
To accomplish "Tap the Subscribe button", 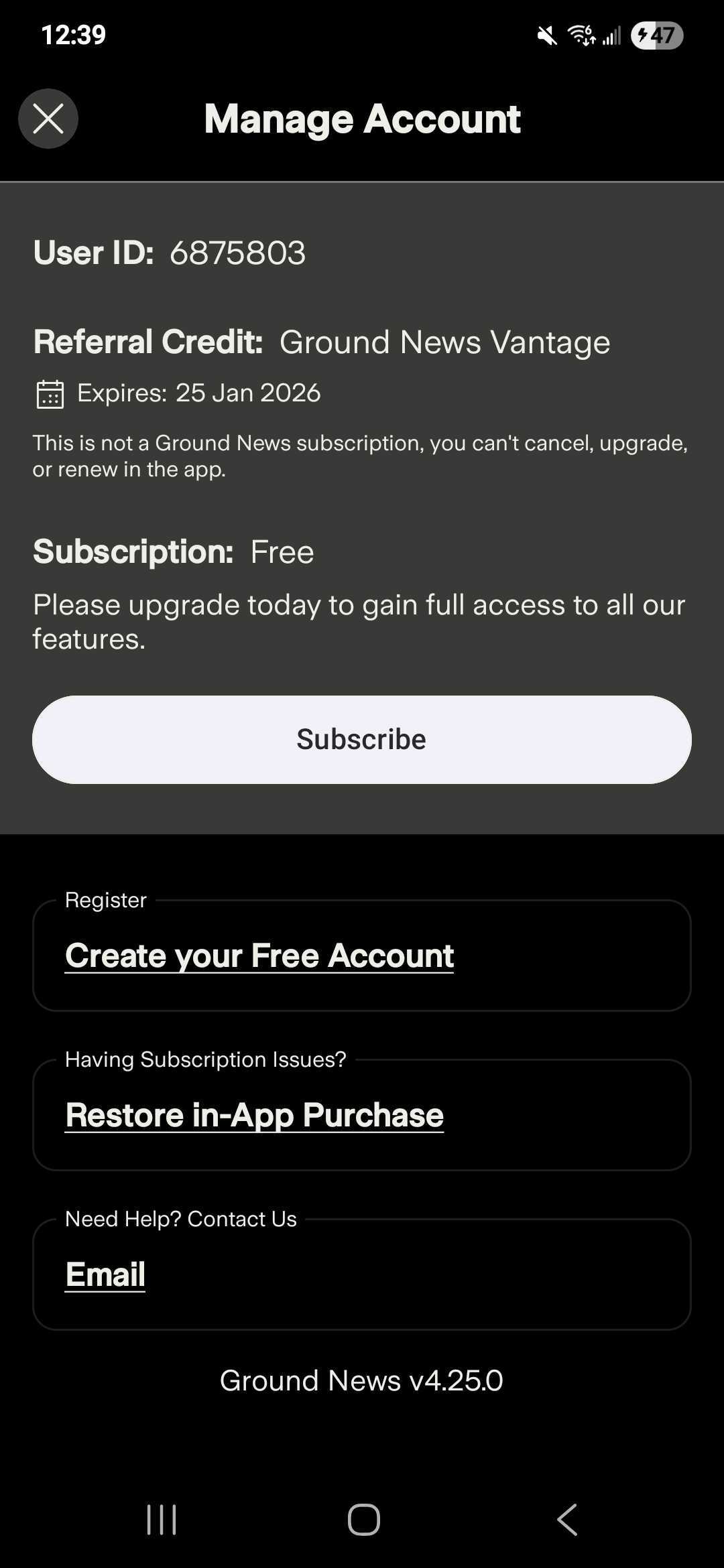I will coord(361,739).
